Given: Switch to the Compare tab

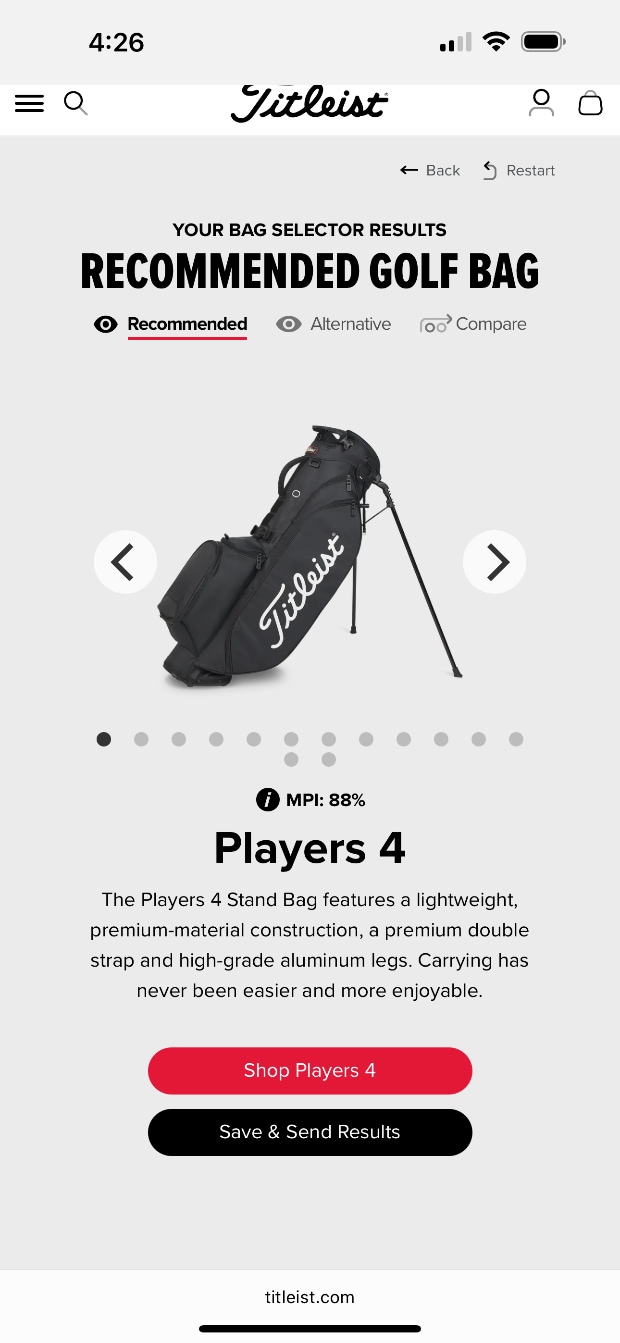Looking at the screenshot, I should pyautogui.click(x=473, y=324).
